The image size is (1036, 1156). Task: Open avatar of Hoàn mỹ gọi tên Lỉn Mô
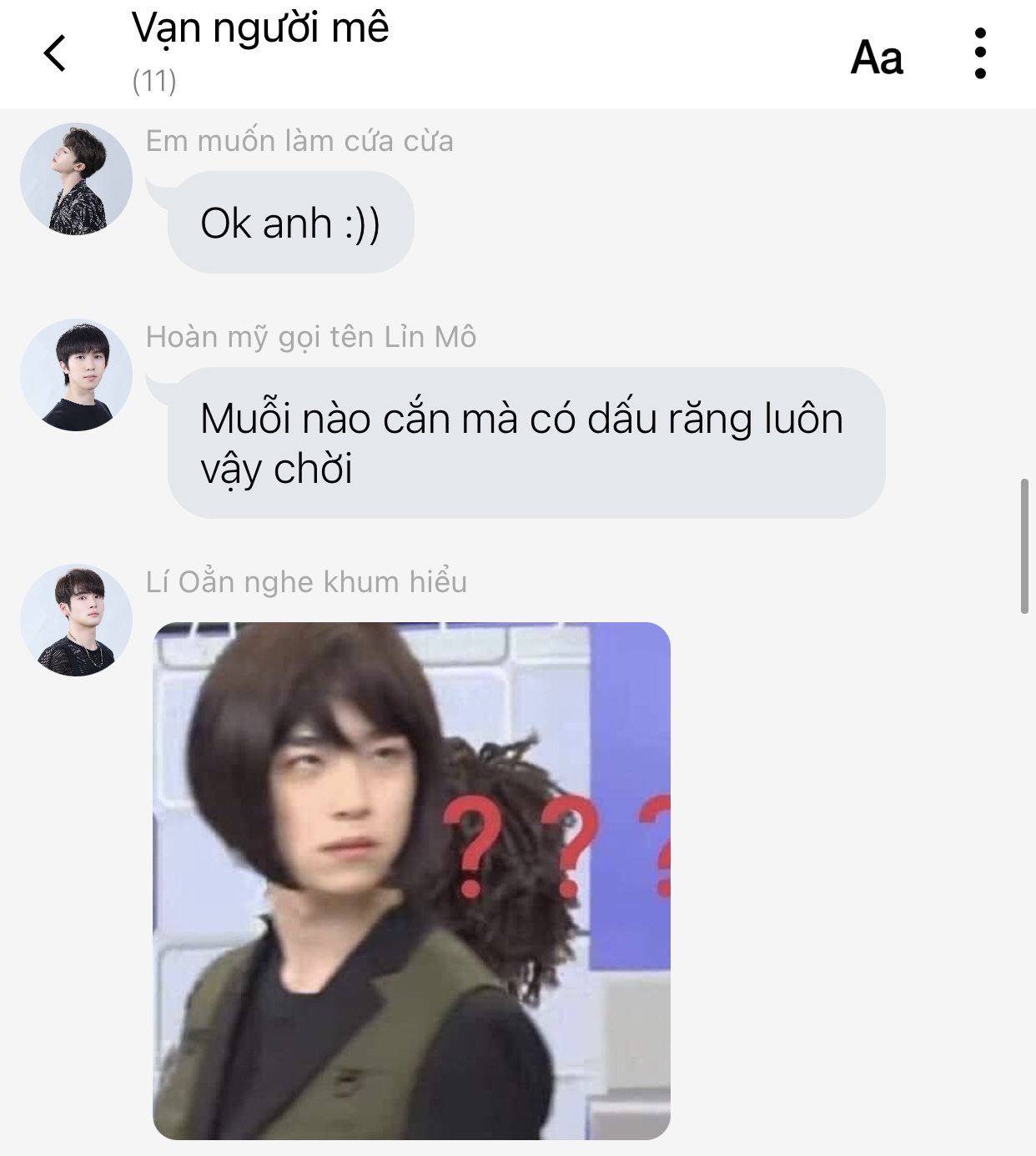coord(77,375)
